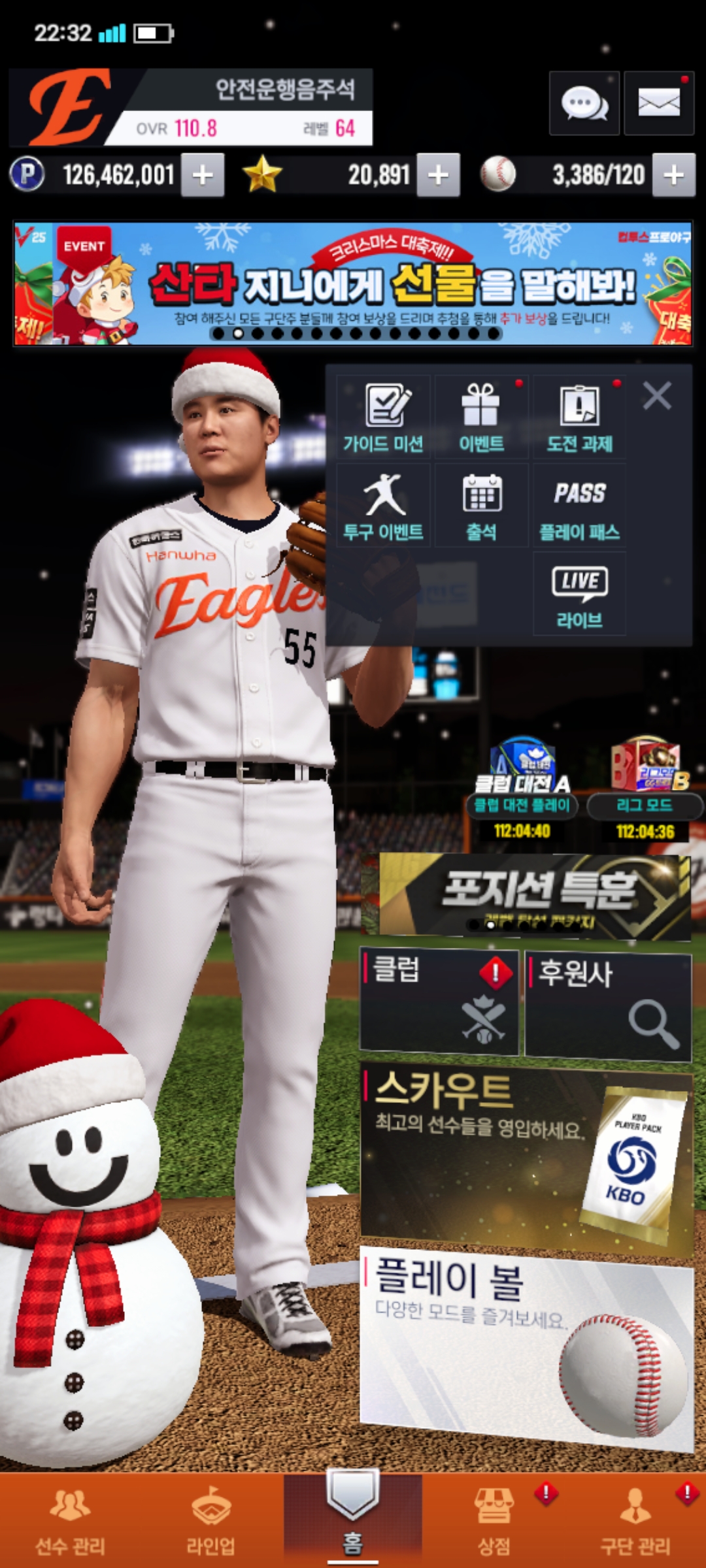The image size is (706, 1568).
Task: Open the chat speech bubble icon
Action: pyautogui.click(x=584, y=104)
